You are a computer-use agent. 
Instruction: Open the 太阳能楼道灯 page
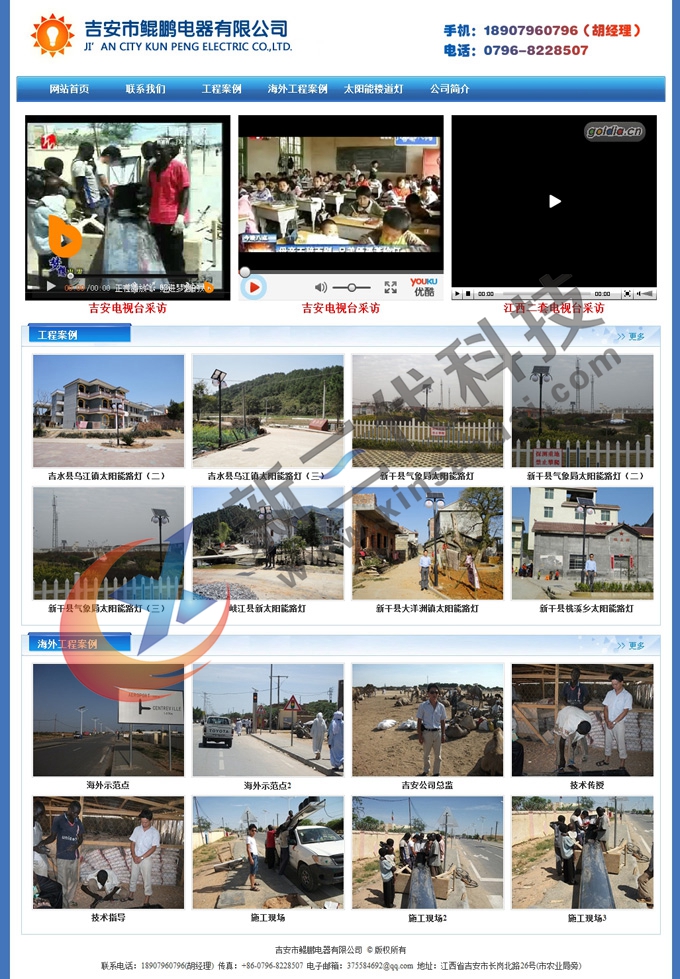click(373, 89)
